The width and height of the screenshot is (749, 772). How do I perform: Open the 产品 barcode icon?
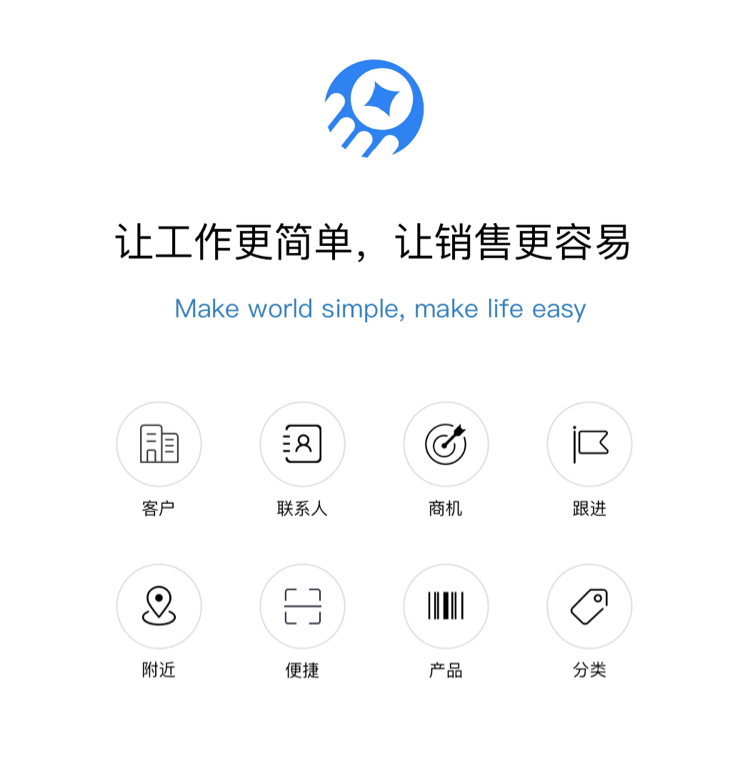pyautogui.click(x=444, y=606)
